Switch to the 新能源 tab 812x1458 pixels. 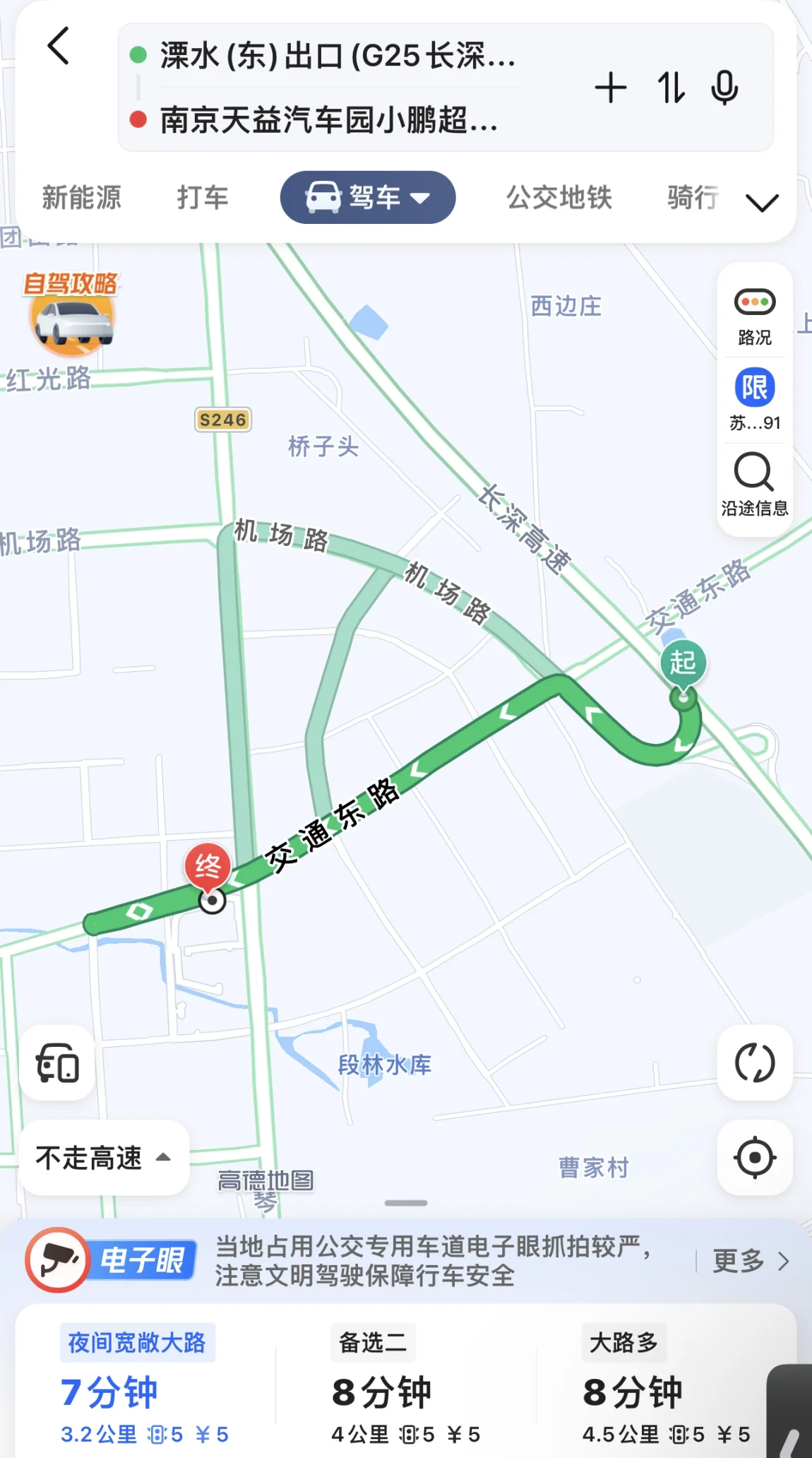82,197
